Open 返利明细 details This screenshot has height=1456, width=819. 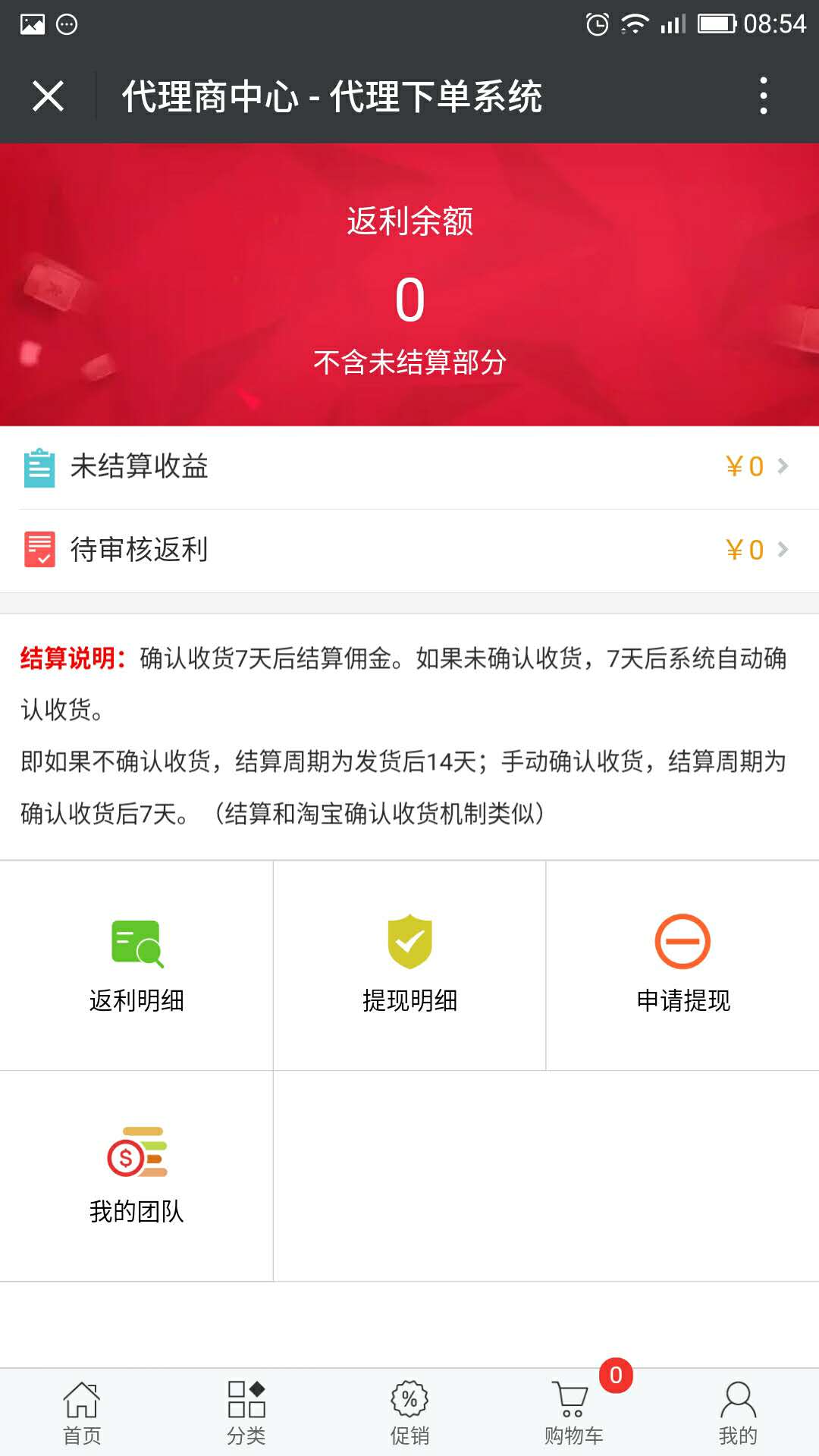click(x=136, y=965)
